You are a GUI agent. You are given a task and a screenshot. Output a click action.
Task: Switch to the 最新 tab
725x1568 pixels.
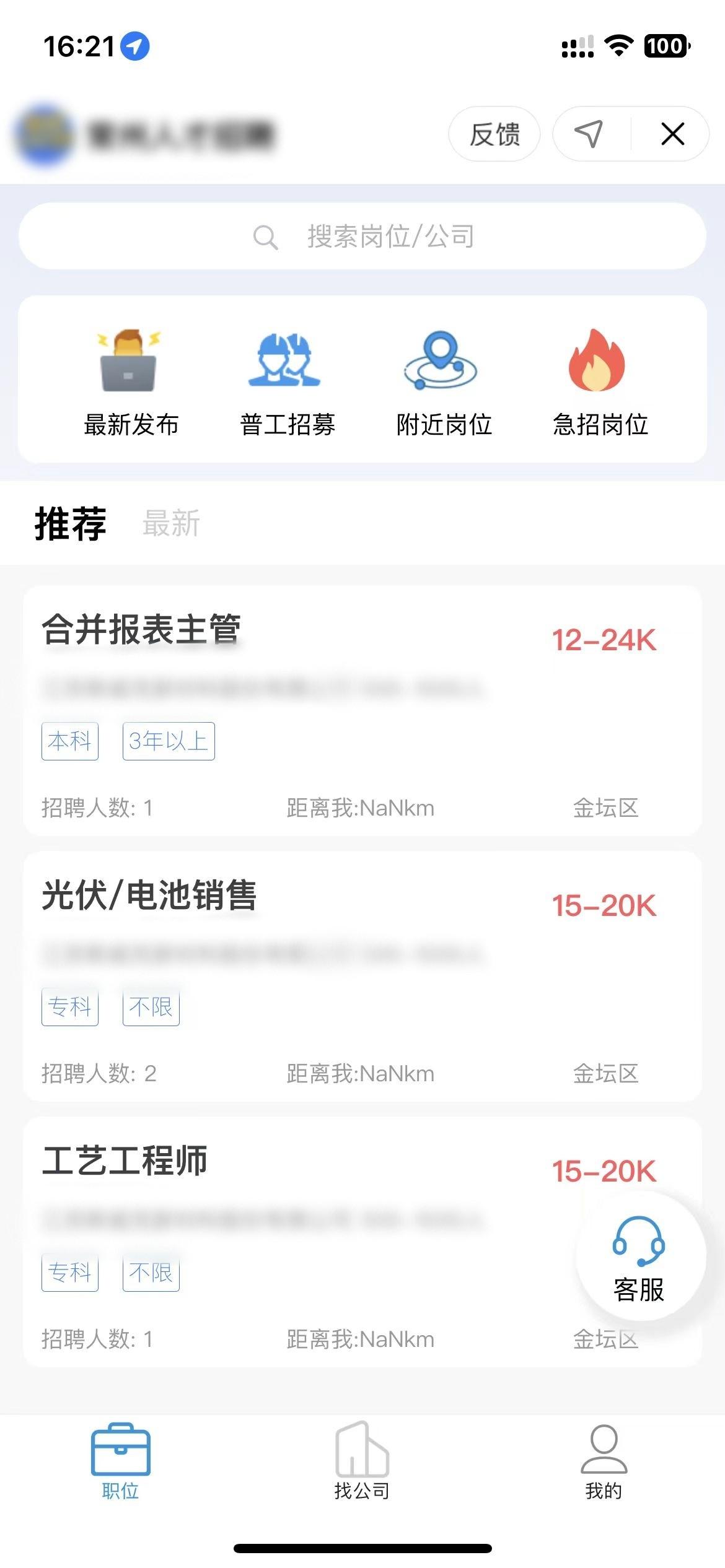(171, 523)
